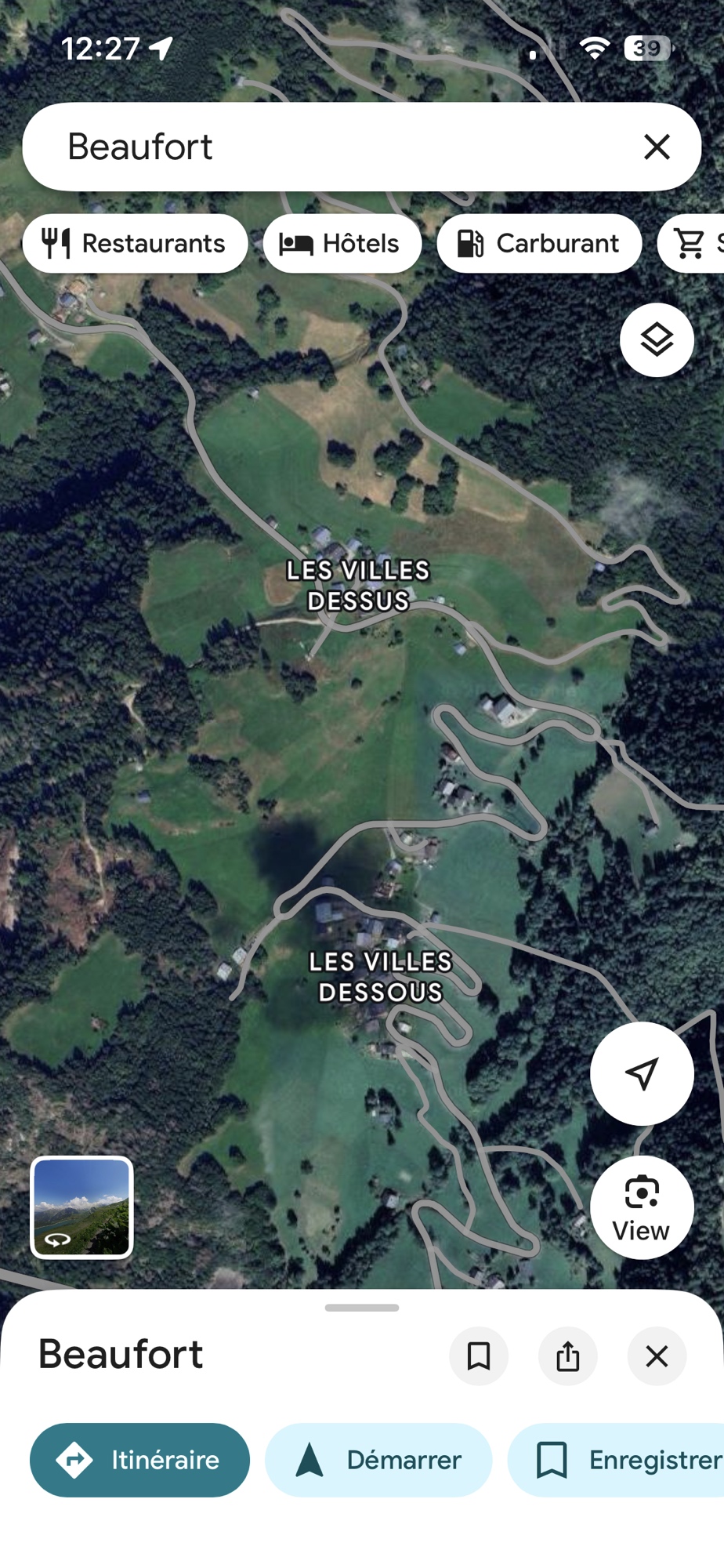
Task: Select the Hôtels filter chip
Action: click(x=342, y=244)
